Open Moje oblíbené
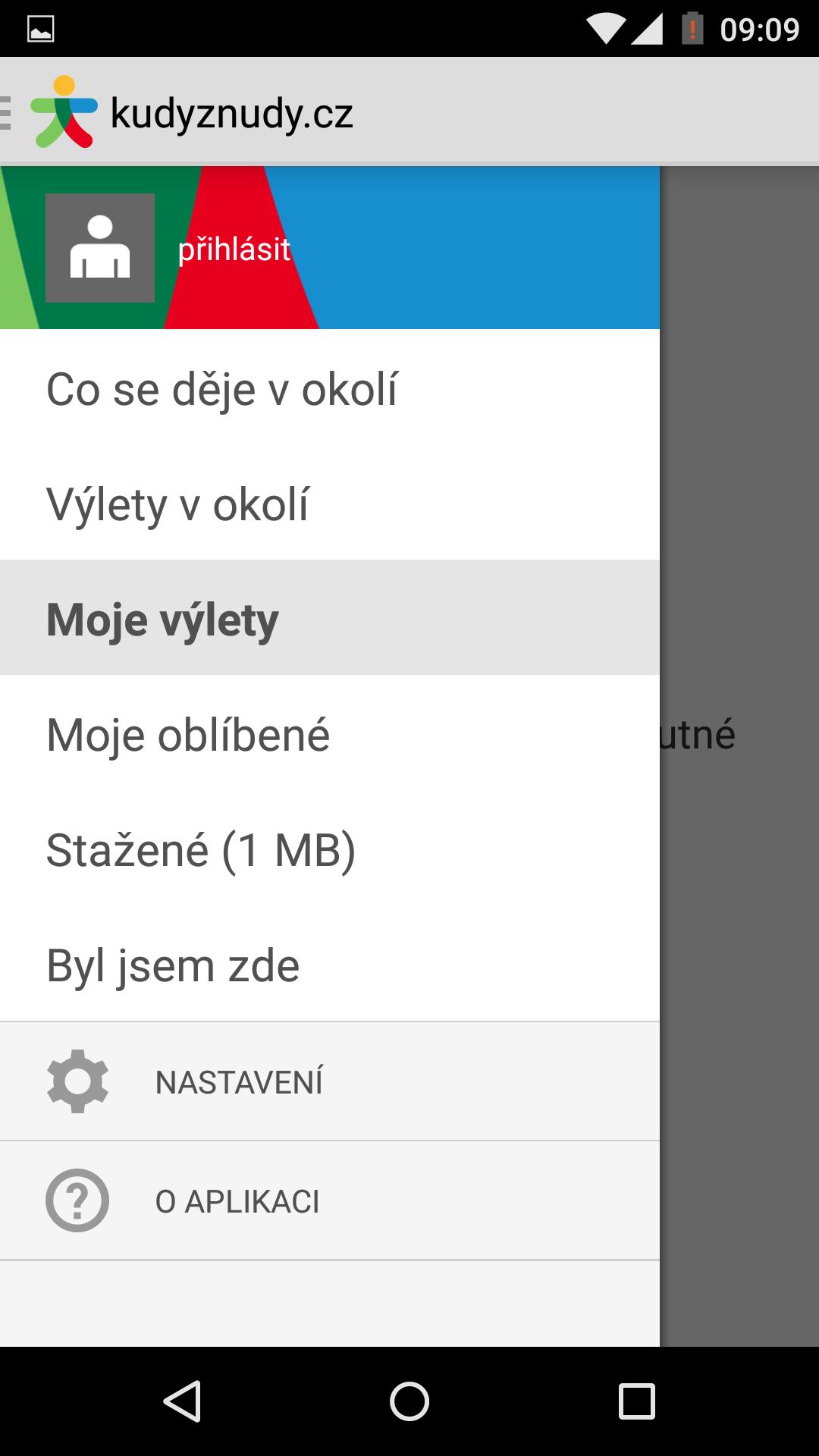Screen dimensions: 819x1456 (189, 733)
